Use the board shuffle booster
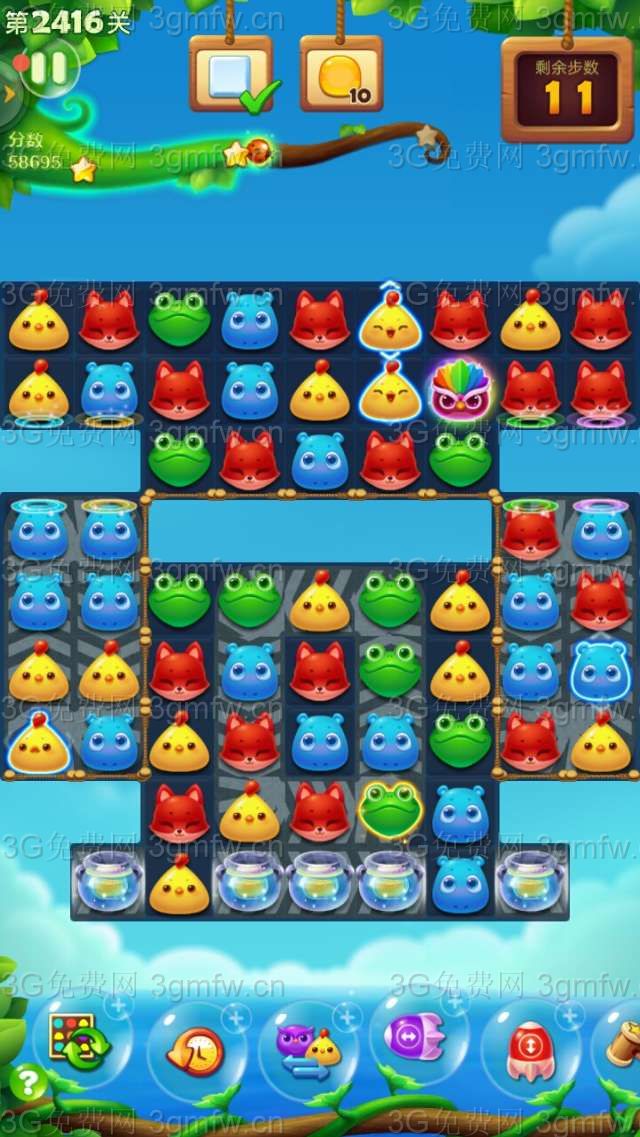 coord(80,1040)
